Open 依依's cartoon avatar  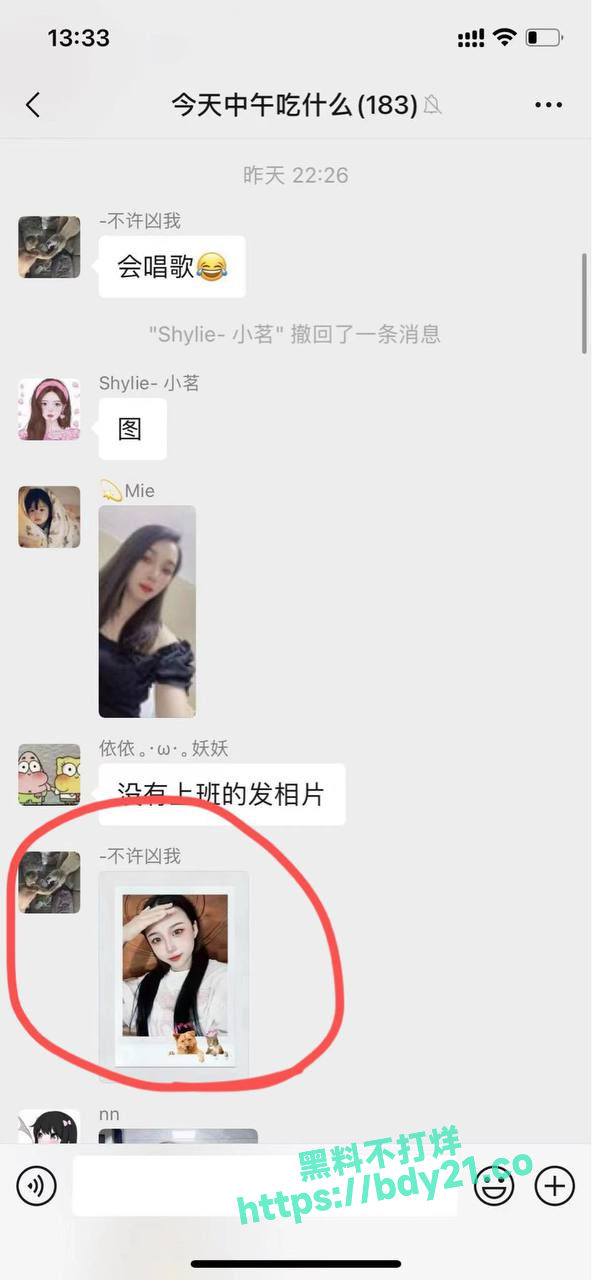(x=49, y=775)
